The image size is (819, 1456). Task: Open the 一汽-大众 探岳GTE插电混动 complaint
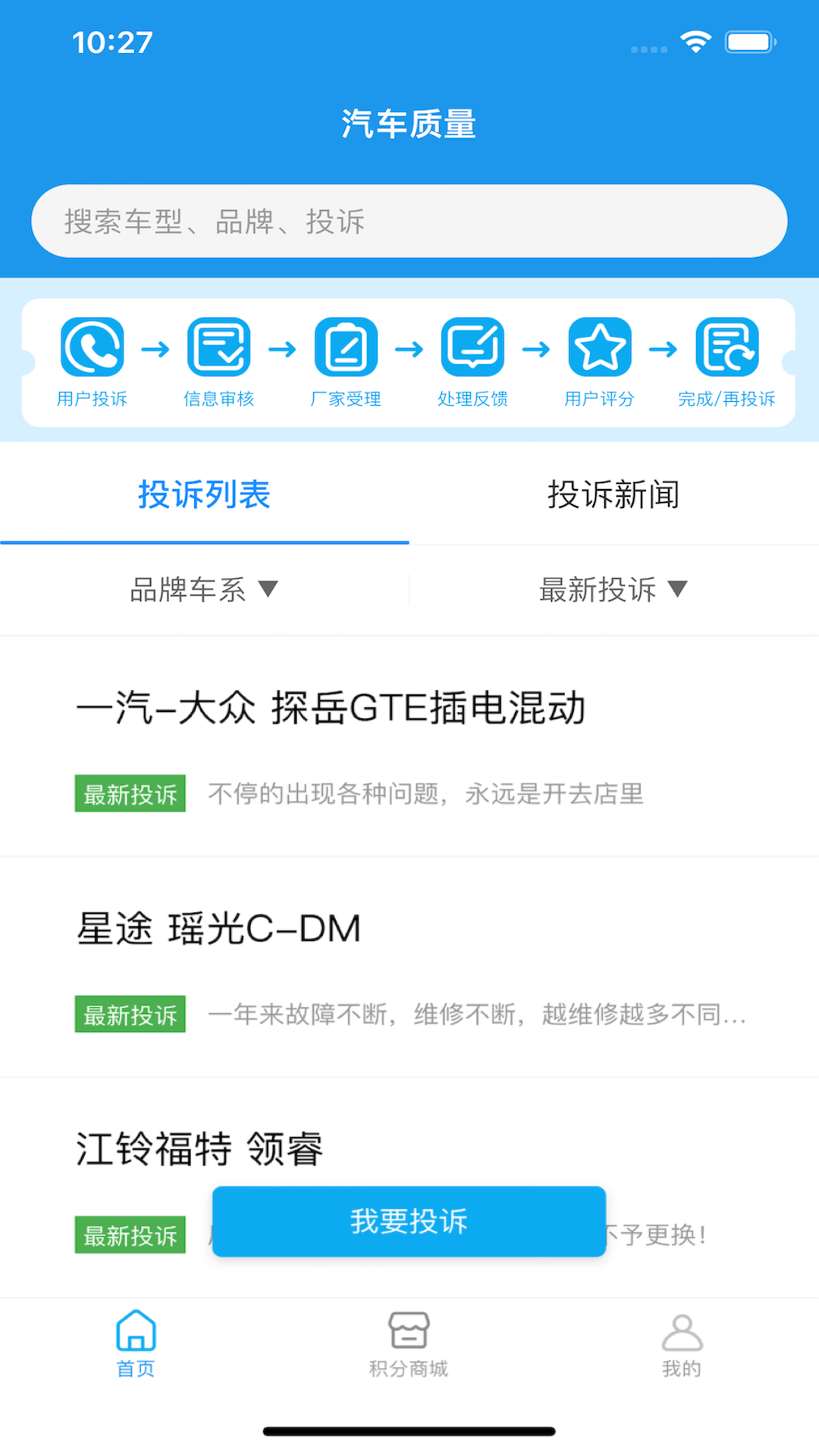[x=331, y=709]
